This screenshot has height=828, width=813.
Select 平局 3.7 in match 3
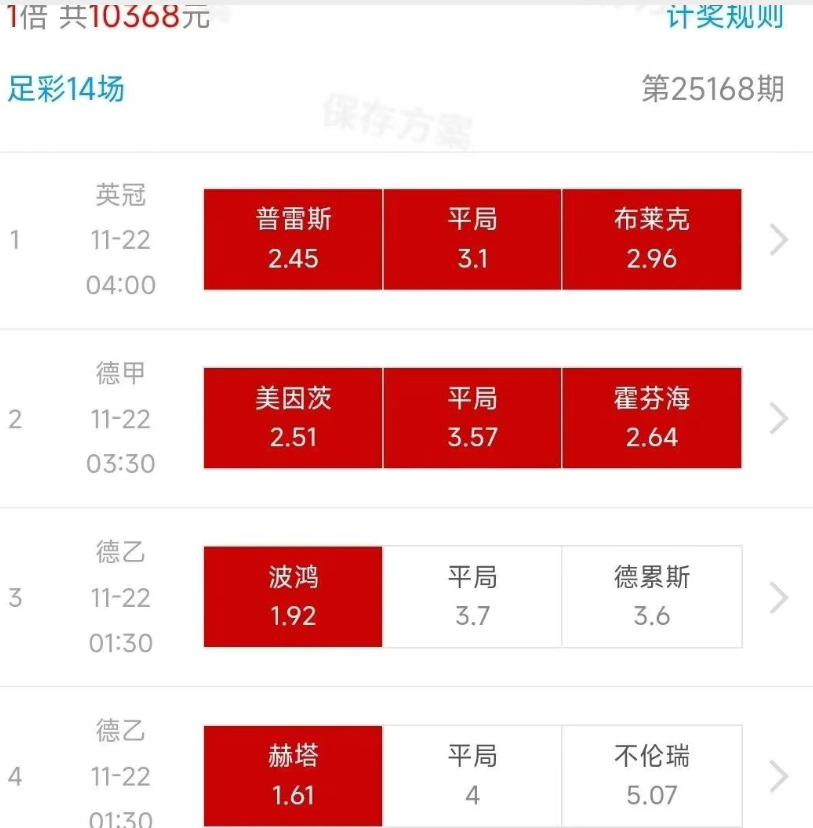472,597
